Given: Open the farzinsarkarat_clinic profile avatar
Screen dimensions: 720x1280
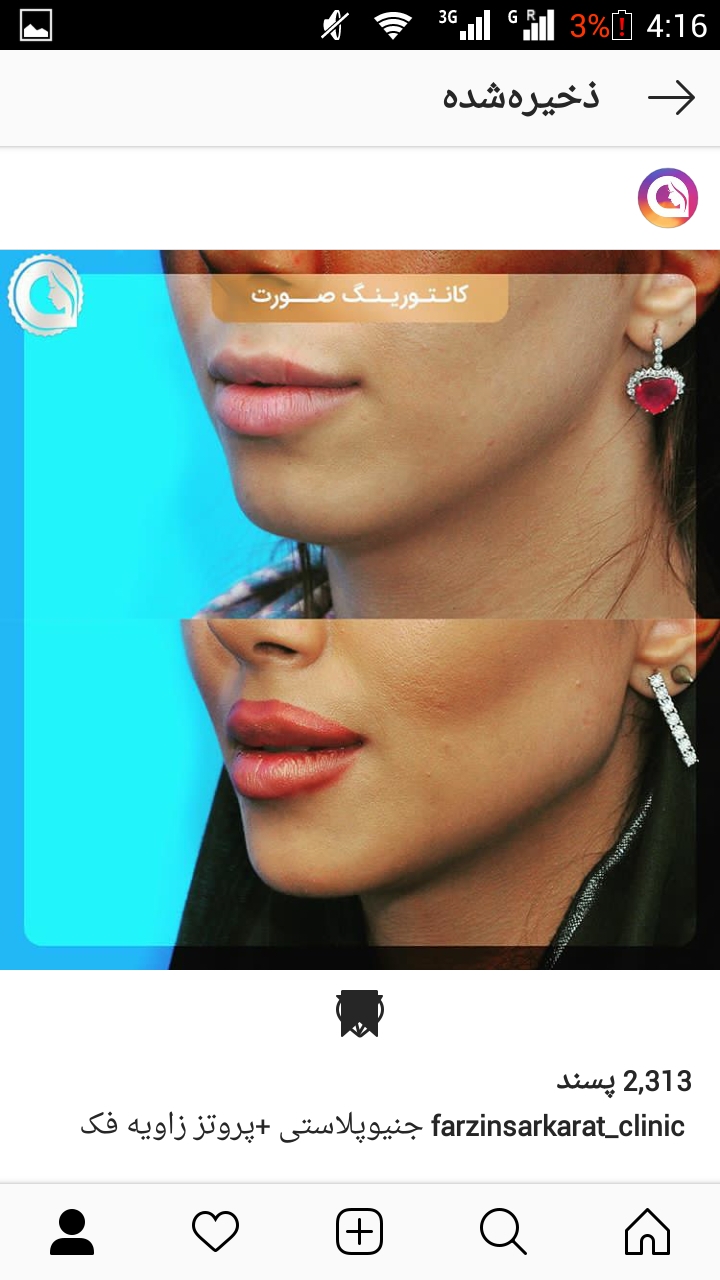Looking at the screenshot, I should [x=667, y=198].
